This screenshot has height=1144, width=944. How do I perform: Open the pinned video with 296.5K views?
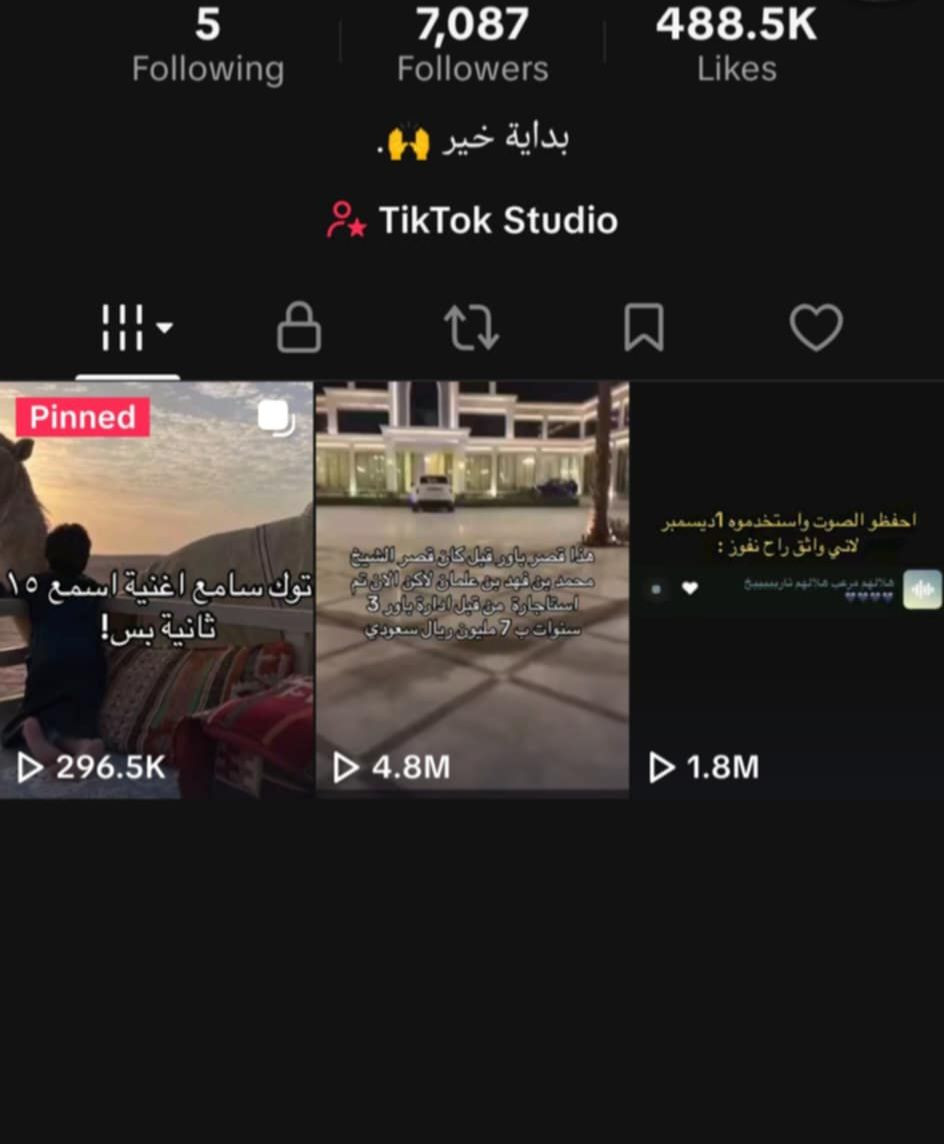click(x=157, y=590)
